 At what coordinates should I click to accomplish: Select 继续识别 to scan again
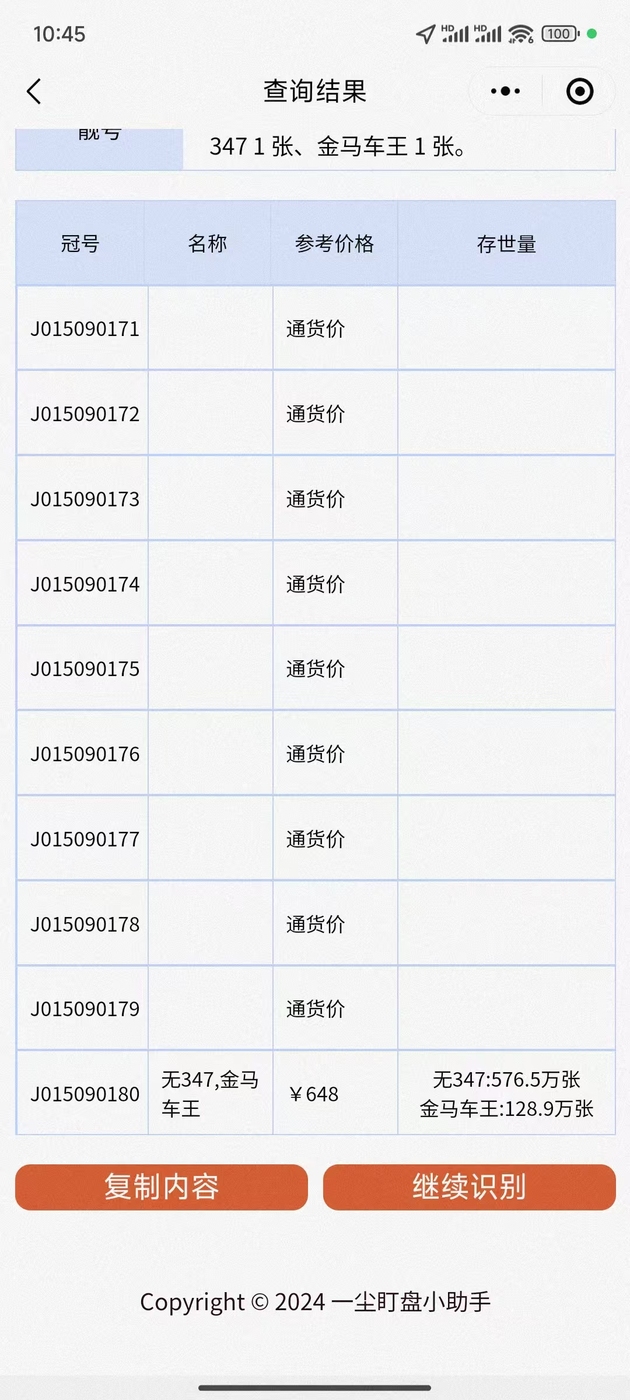469,1187
